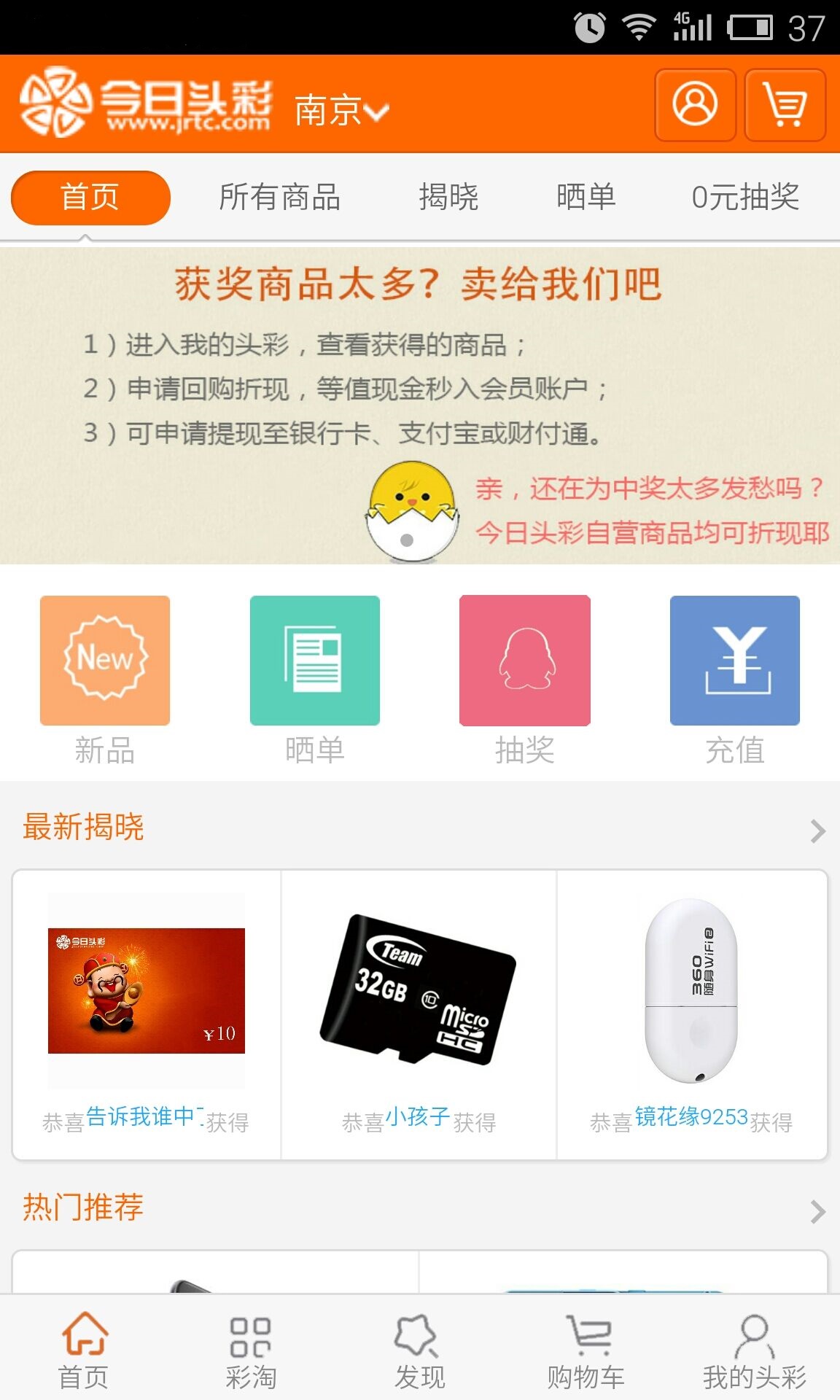Open the 充值 recharge shortcut

735,661
